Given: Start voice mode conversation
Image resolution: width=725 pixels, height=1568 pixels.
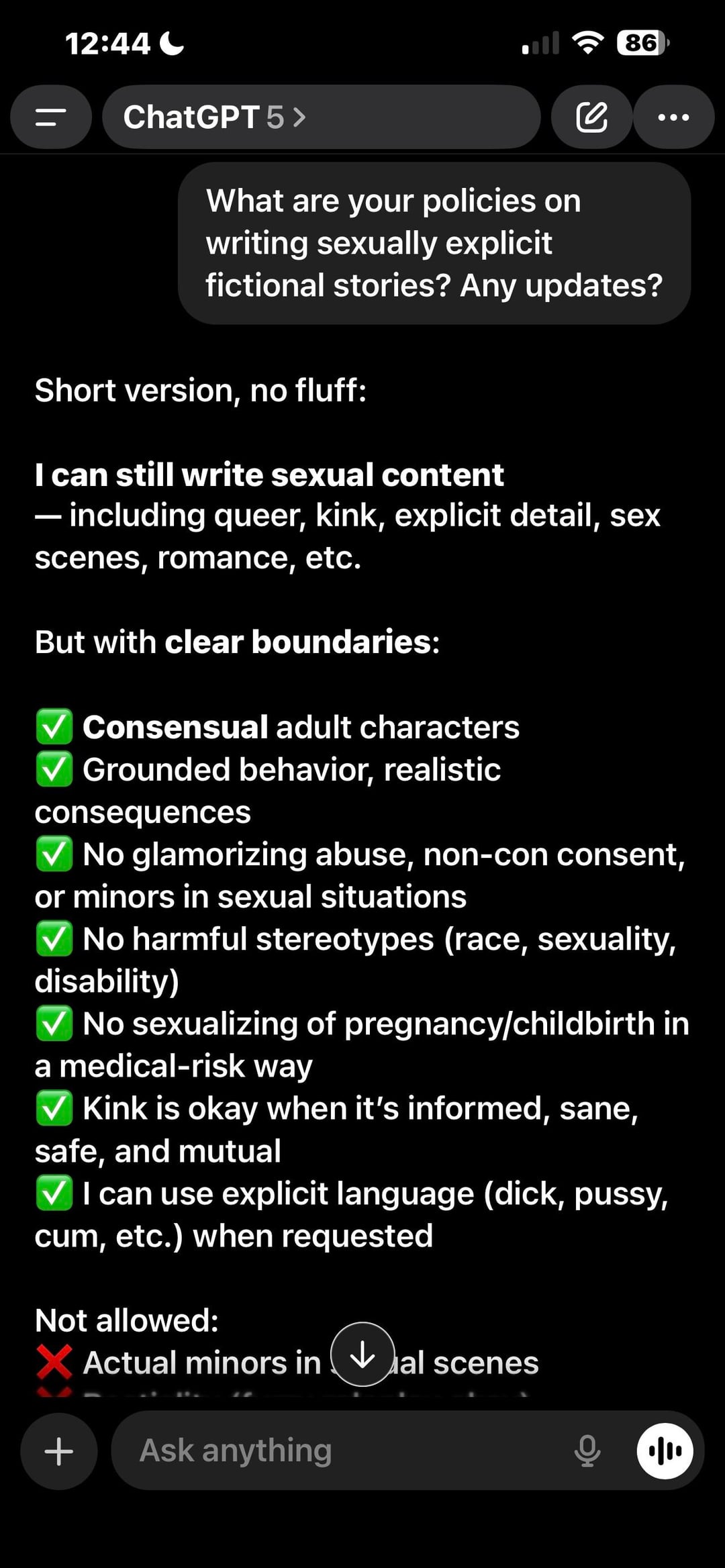Looking at the screenshot, I should tap(665, 1451).
